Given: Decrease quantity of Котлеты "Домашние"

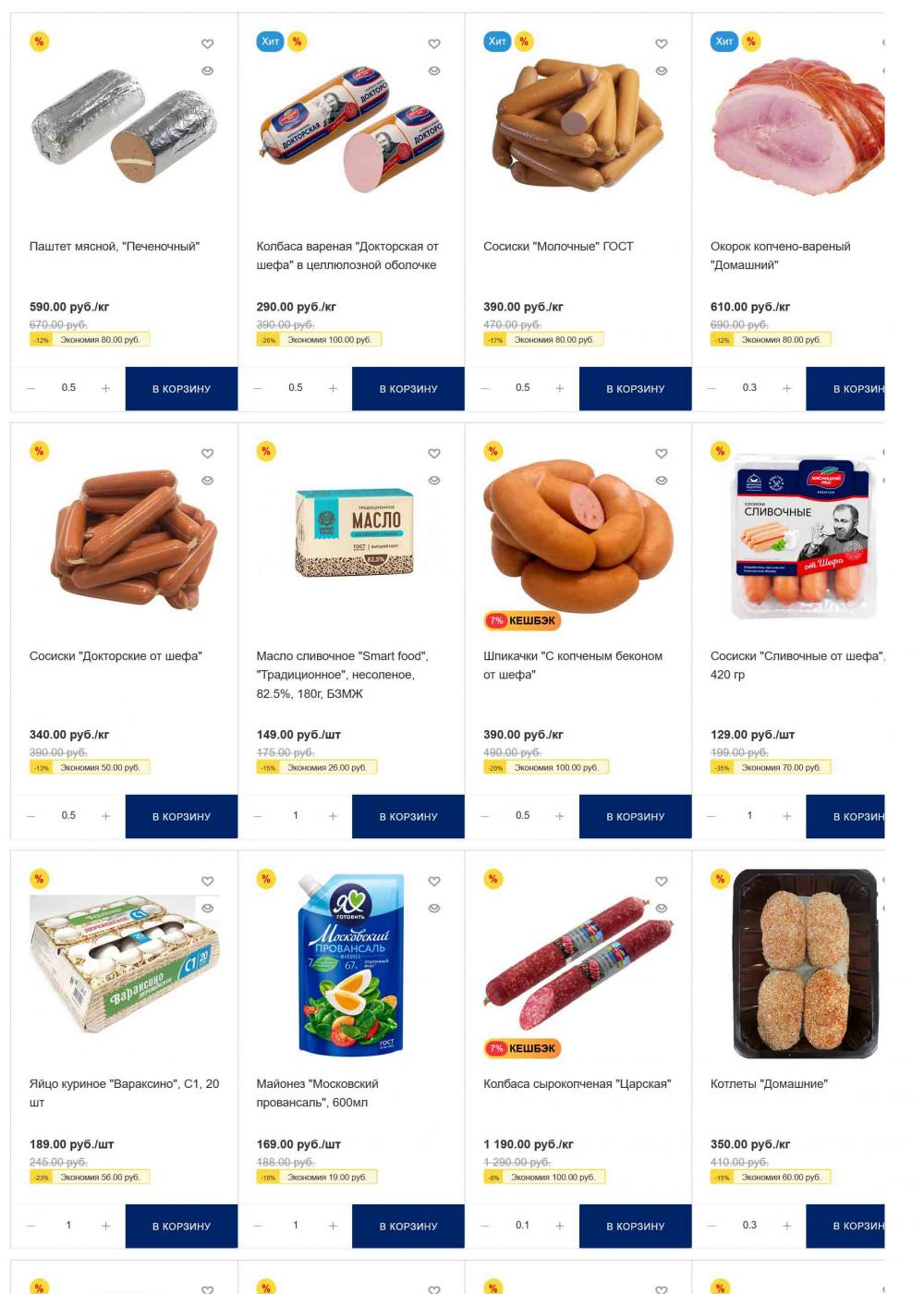Looking at the screenshot, I should [711, 1226].
